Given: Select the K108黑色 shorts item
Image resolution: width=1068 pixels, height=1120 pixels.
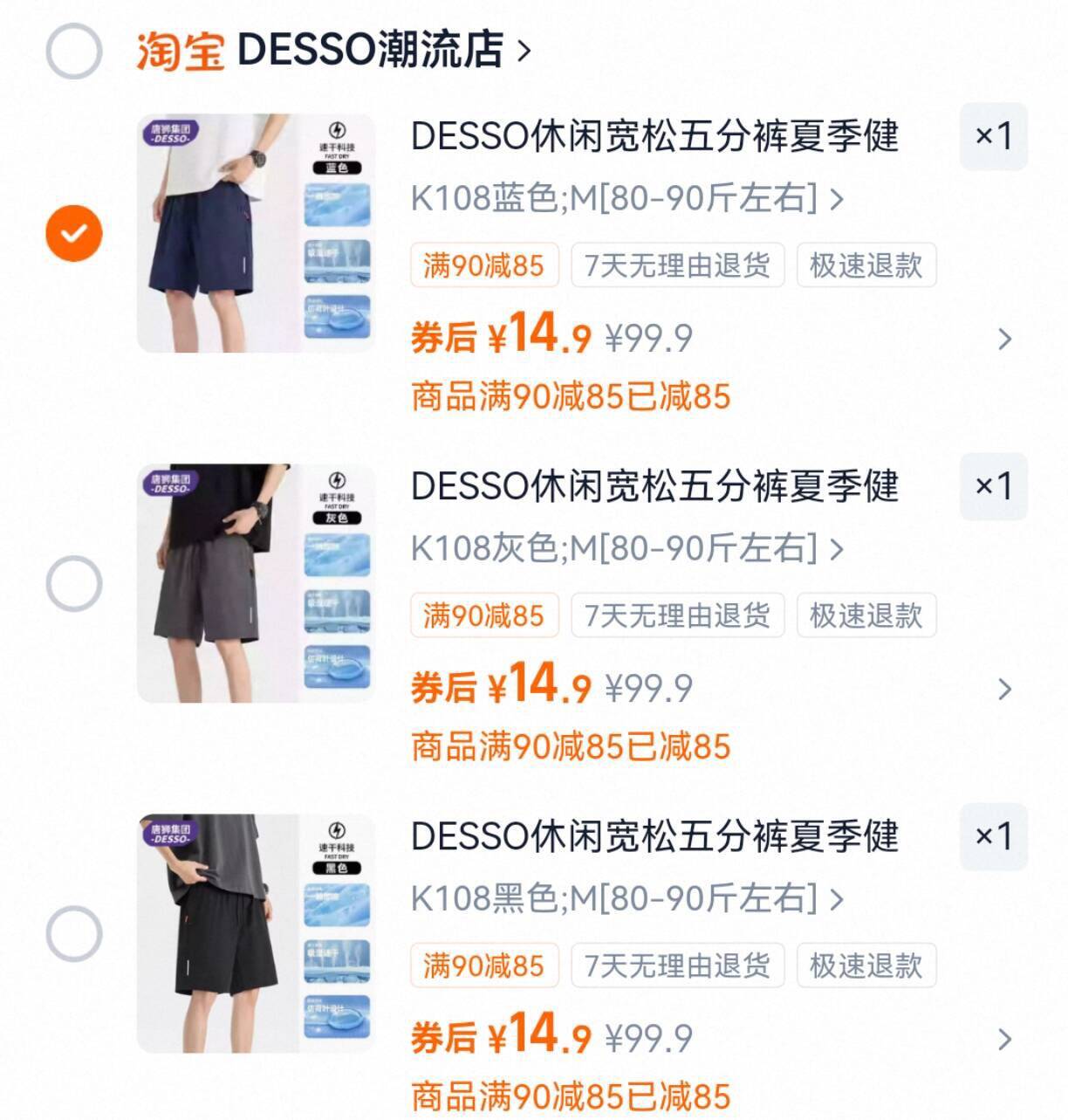Looking at the screenshot, I should tap(74, 934).
